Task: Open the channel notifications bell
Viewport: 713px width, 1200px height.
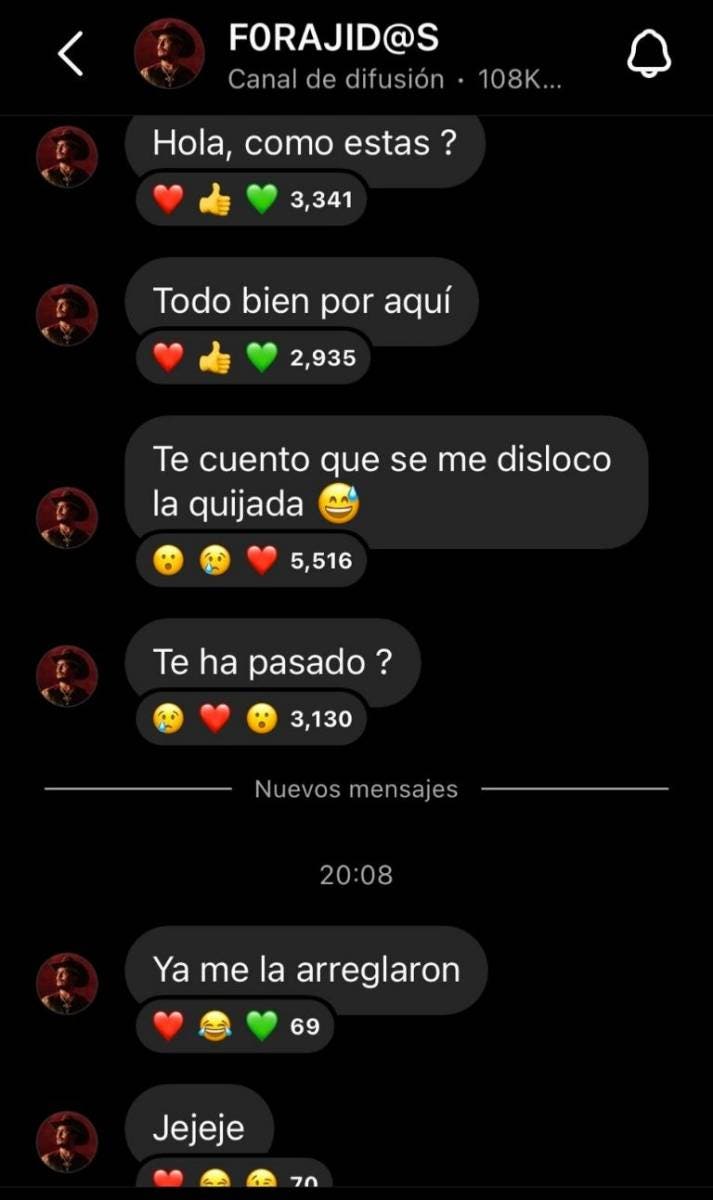Action: point(649,56)
